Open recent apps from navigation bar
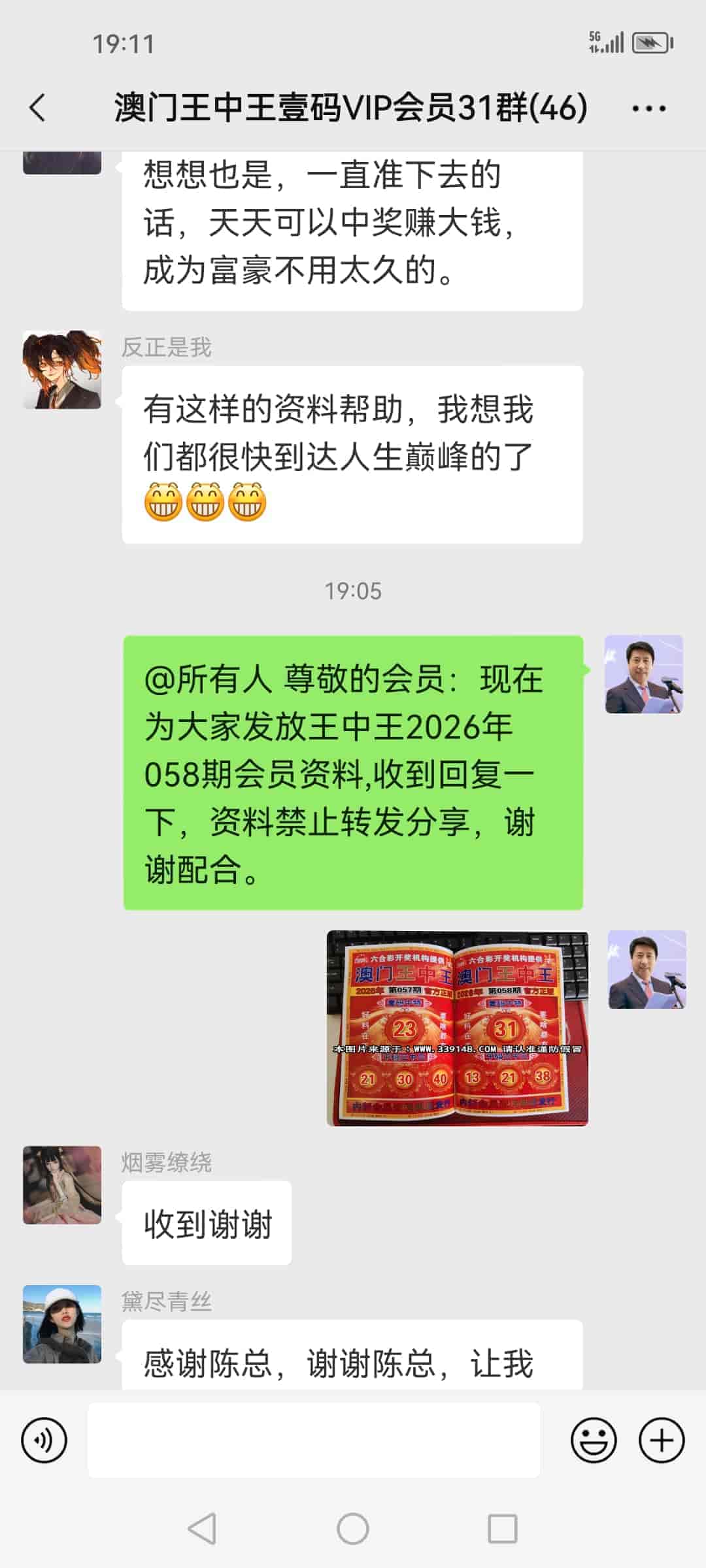This screenshot has width=706, height=1568. [502, 1529]
